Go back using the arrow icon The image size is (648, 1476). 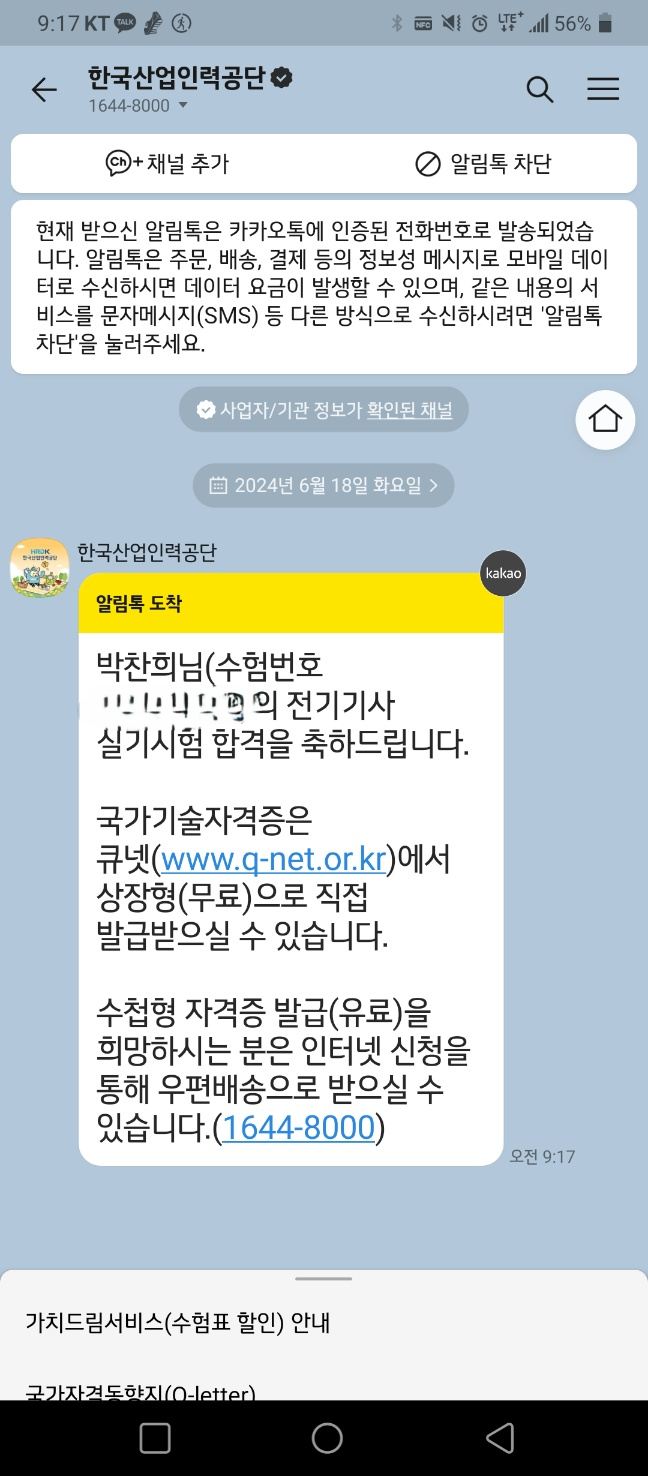pos(44,90)
